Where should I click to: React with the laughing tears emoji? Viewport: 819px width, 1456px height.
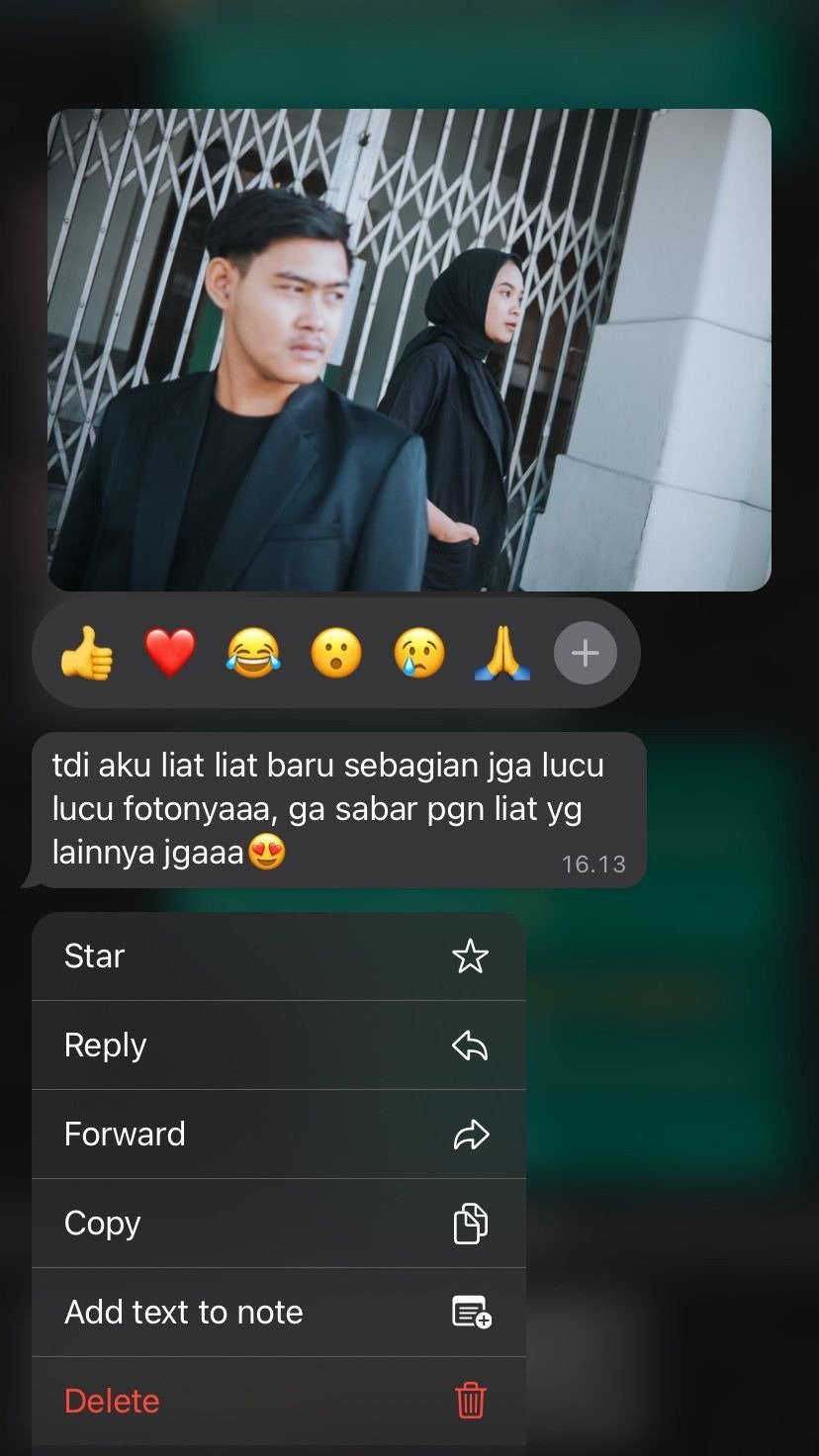(253, 654)
